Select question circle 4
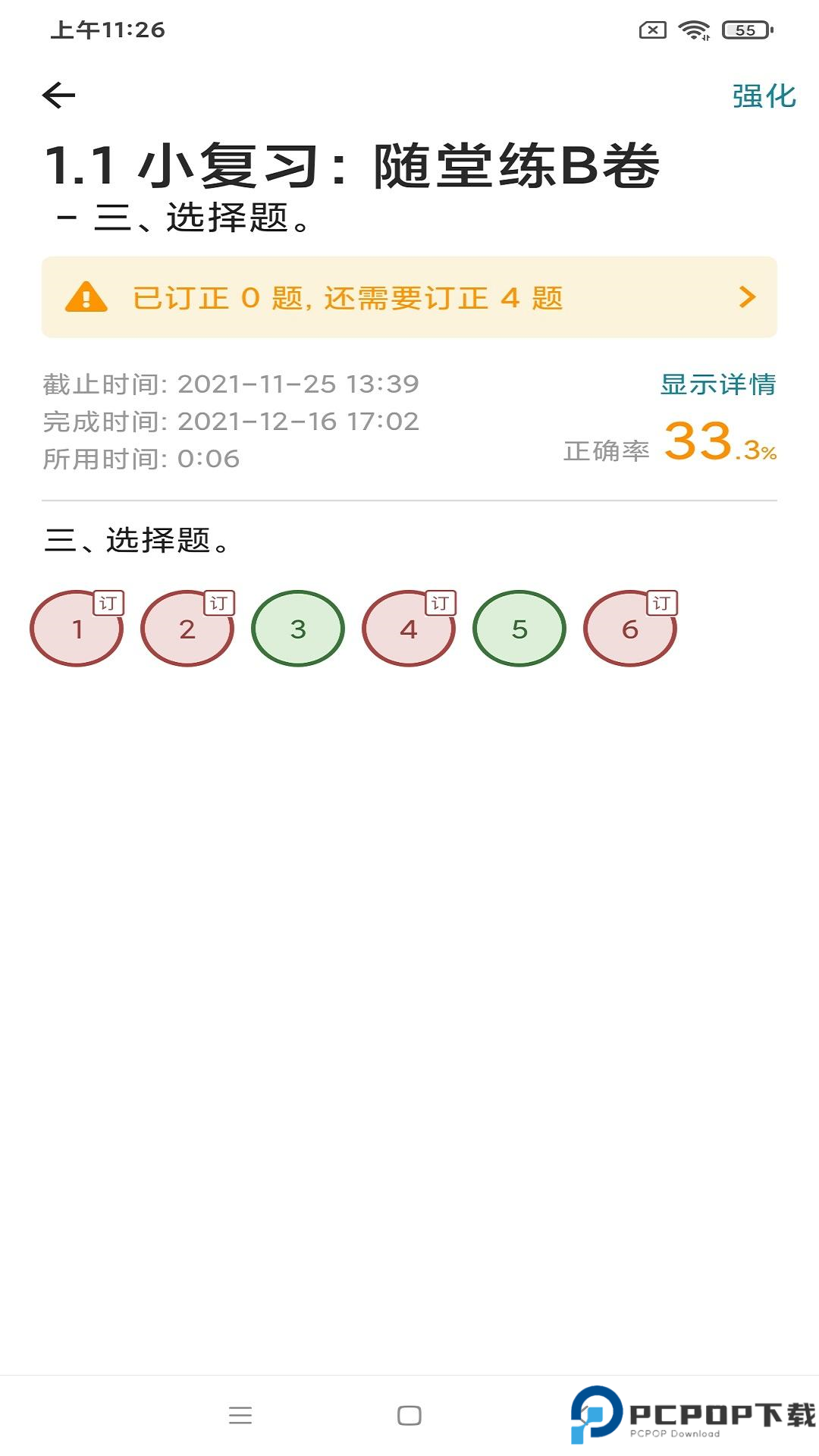The height and width of the screenshot is (1456, 819). pyautogui.click(x=409, y=629)
